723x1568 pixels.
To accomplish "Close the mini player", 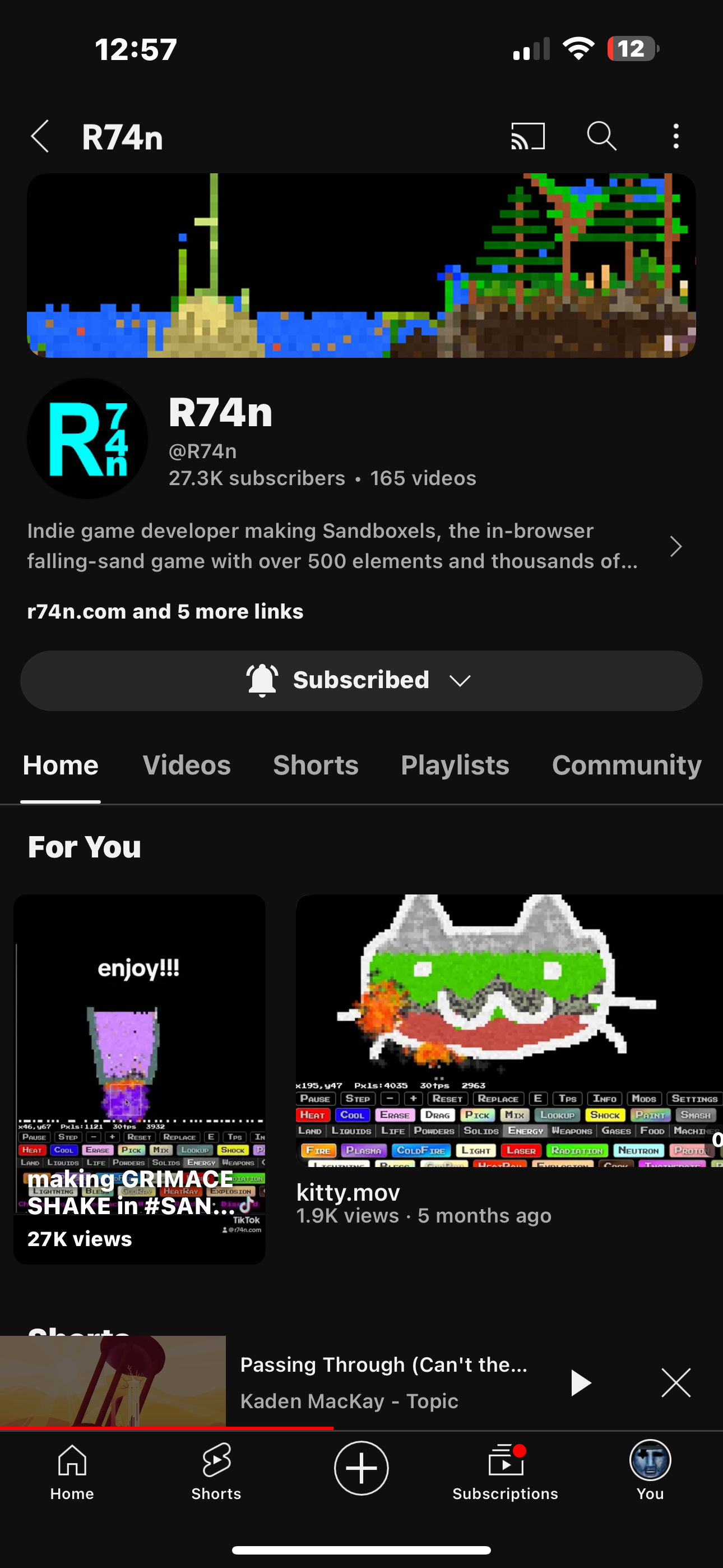I will pos(675,1382).
